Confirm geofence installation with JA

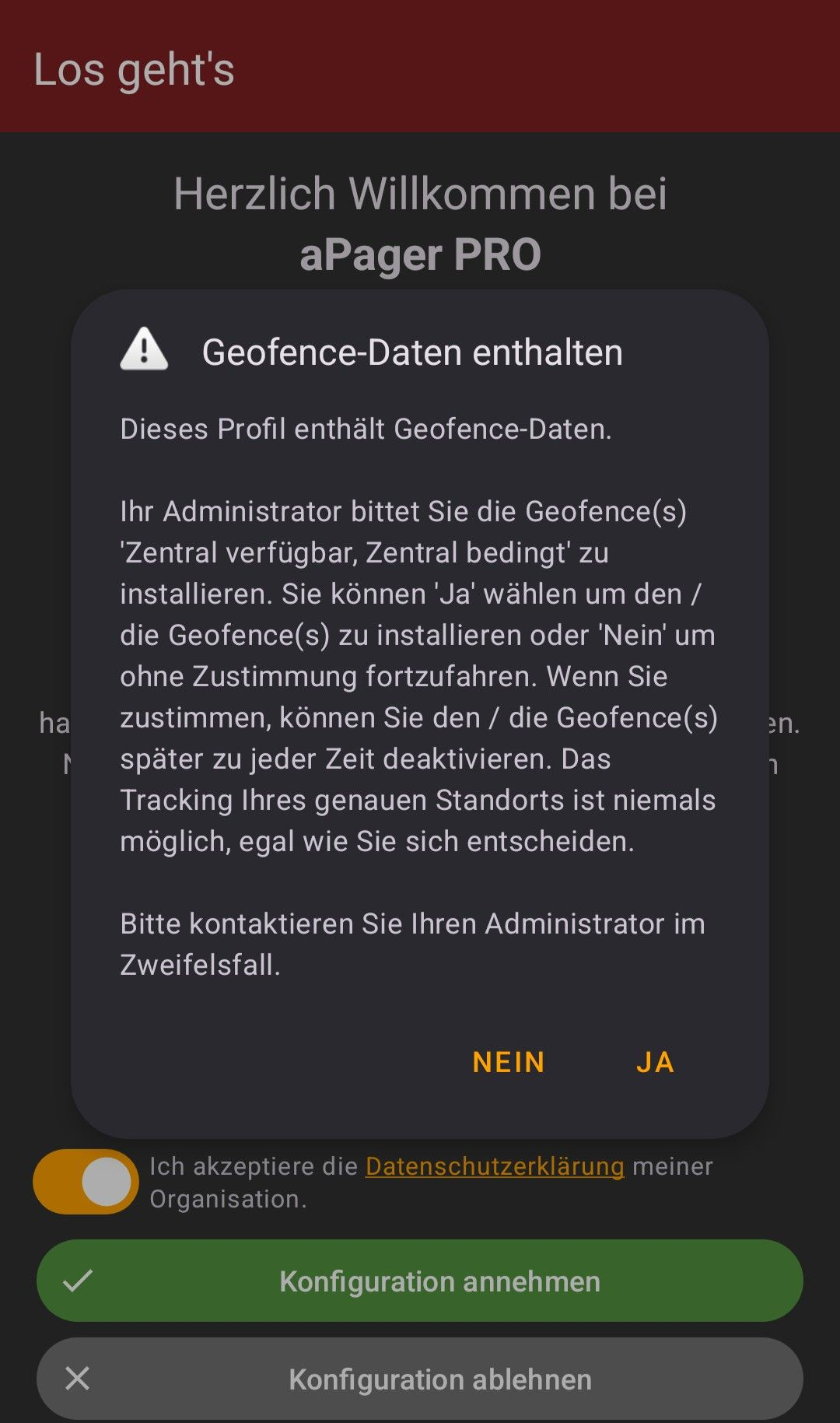(655, 1062)
